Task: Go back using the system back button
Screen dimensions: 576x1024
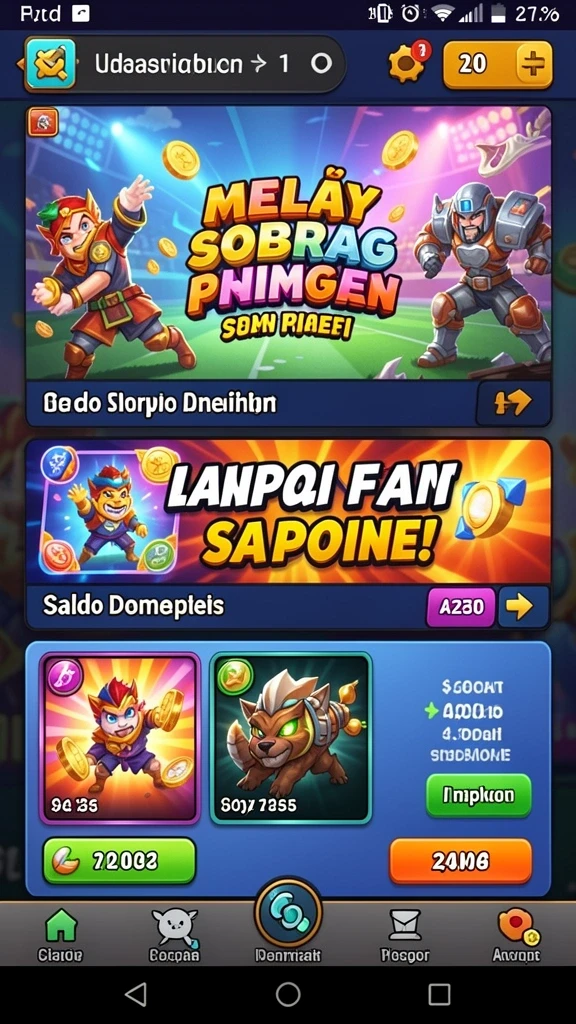Action: [x=136, y=995]
